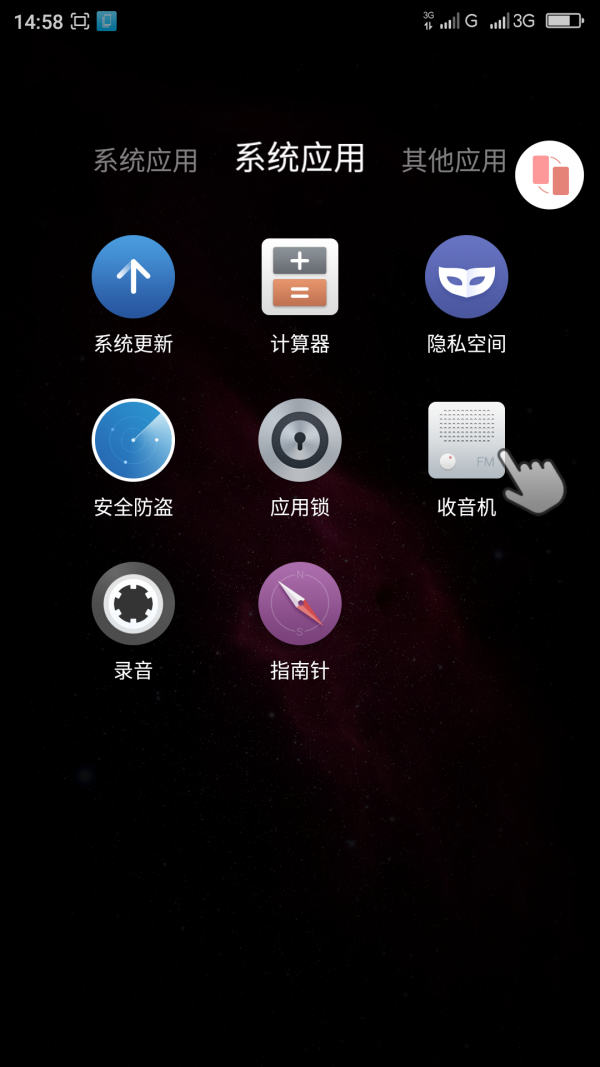
Task: Tap the floating white round button
Action: [x=549, y=175]
